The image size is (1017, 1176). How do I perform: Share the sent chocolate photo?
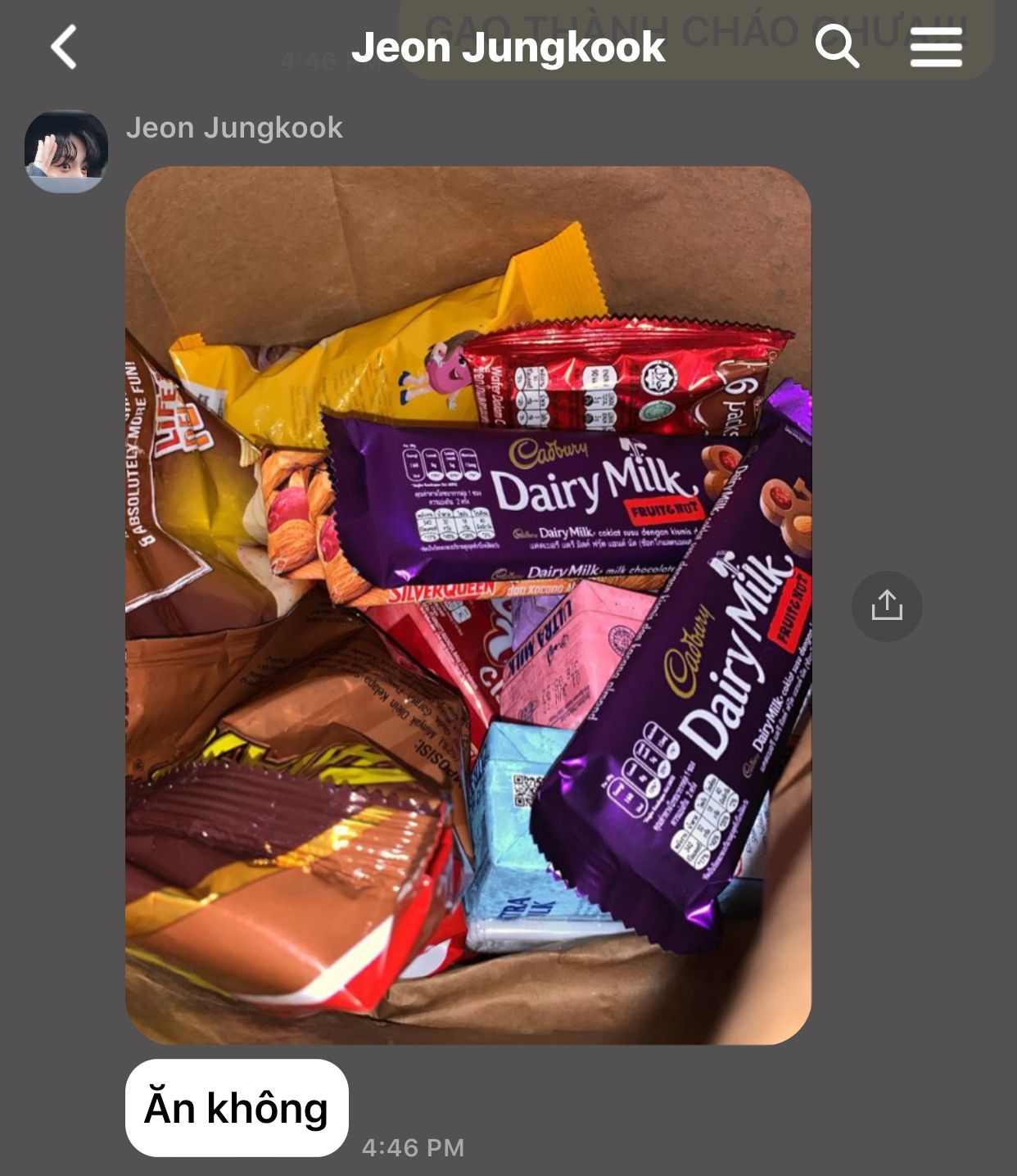(887, 606)
